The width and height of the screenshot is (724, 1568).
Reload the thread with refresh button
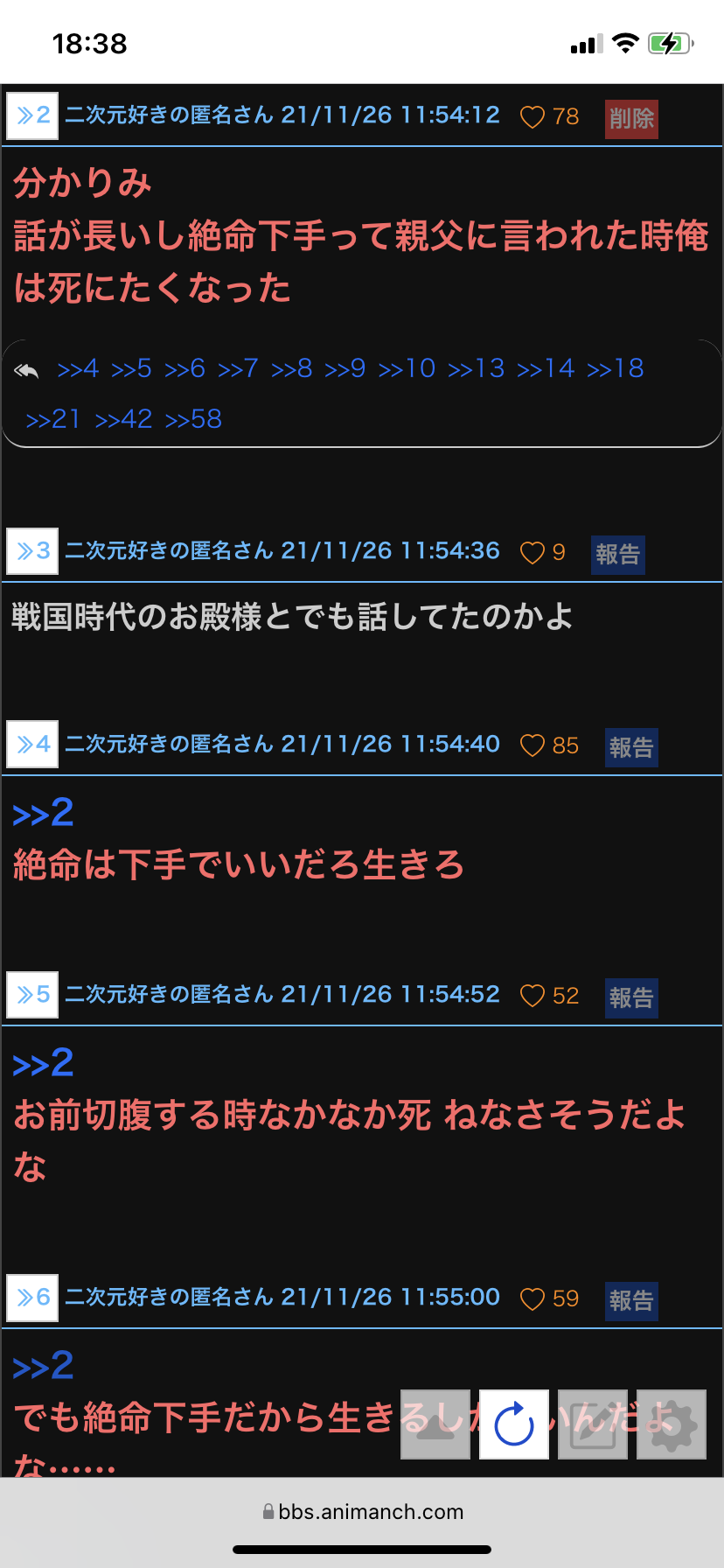pos(514,1424)
